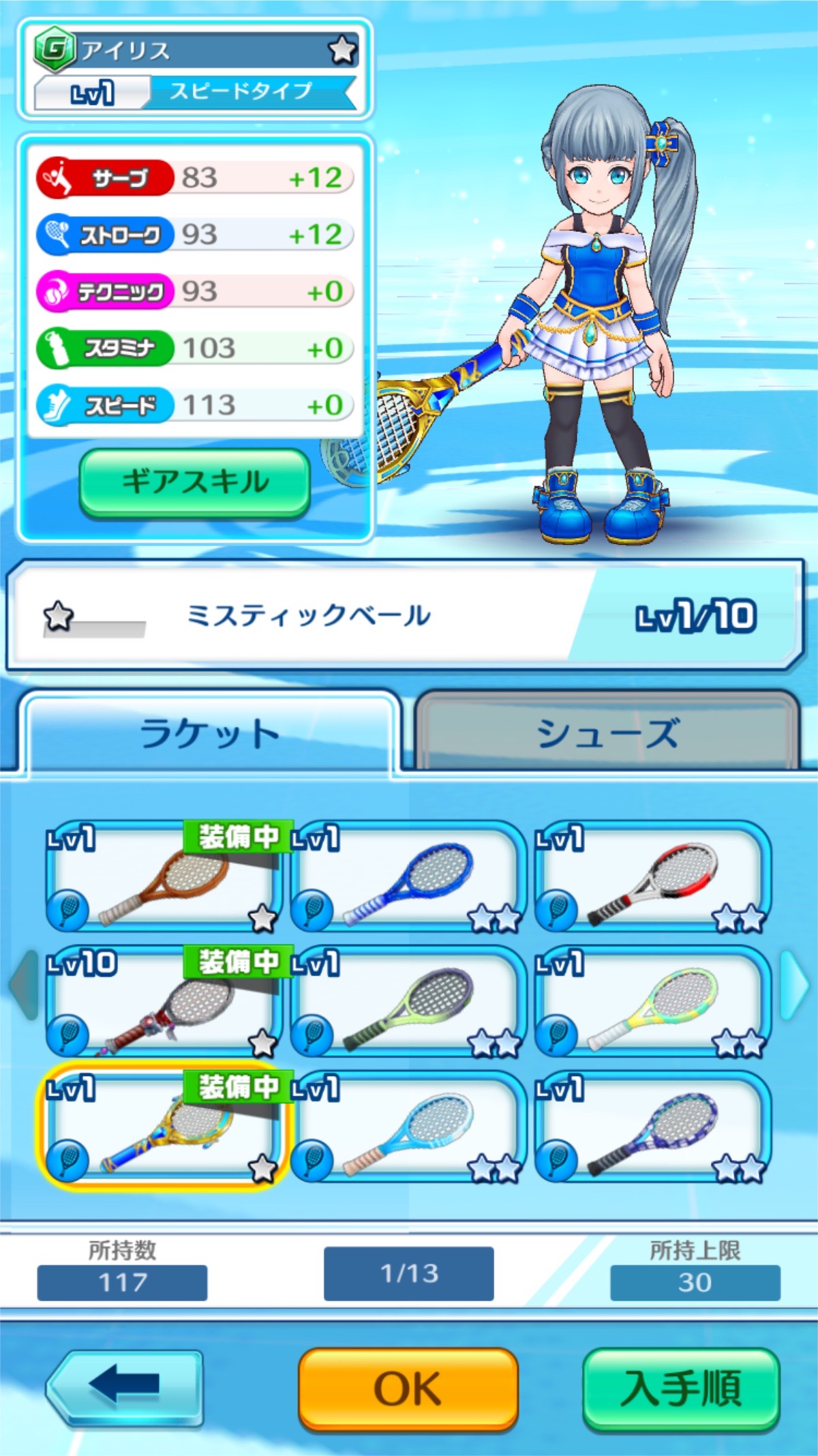Select the red and white racket

(x=653, y=878)
